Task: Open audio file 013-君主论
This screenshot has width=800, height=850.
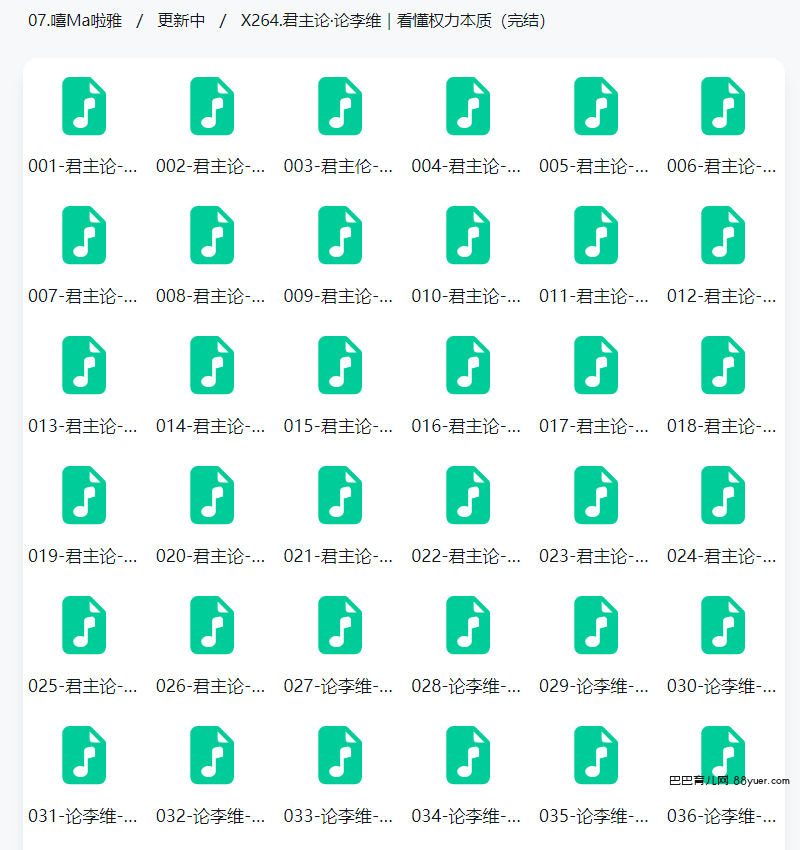Action: [x=84, y=366]
